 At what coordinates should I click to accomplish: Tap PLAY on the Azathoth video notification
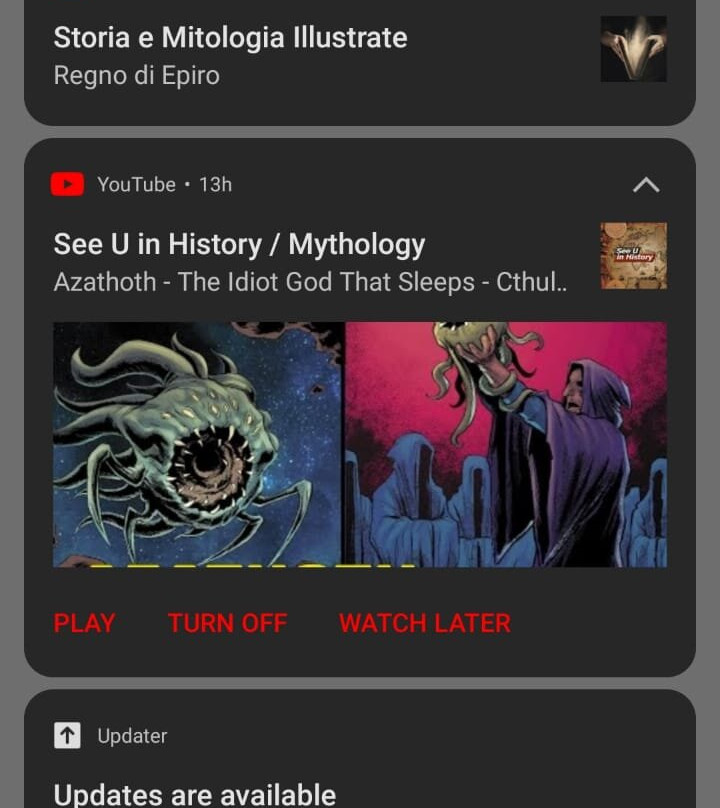(84, 623)
